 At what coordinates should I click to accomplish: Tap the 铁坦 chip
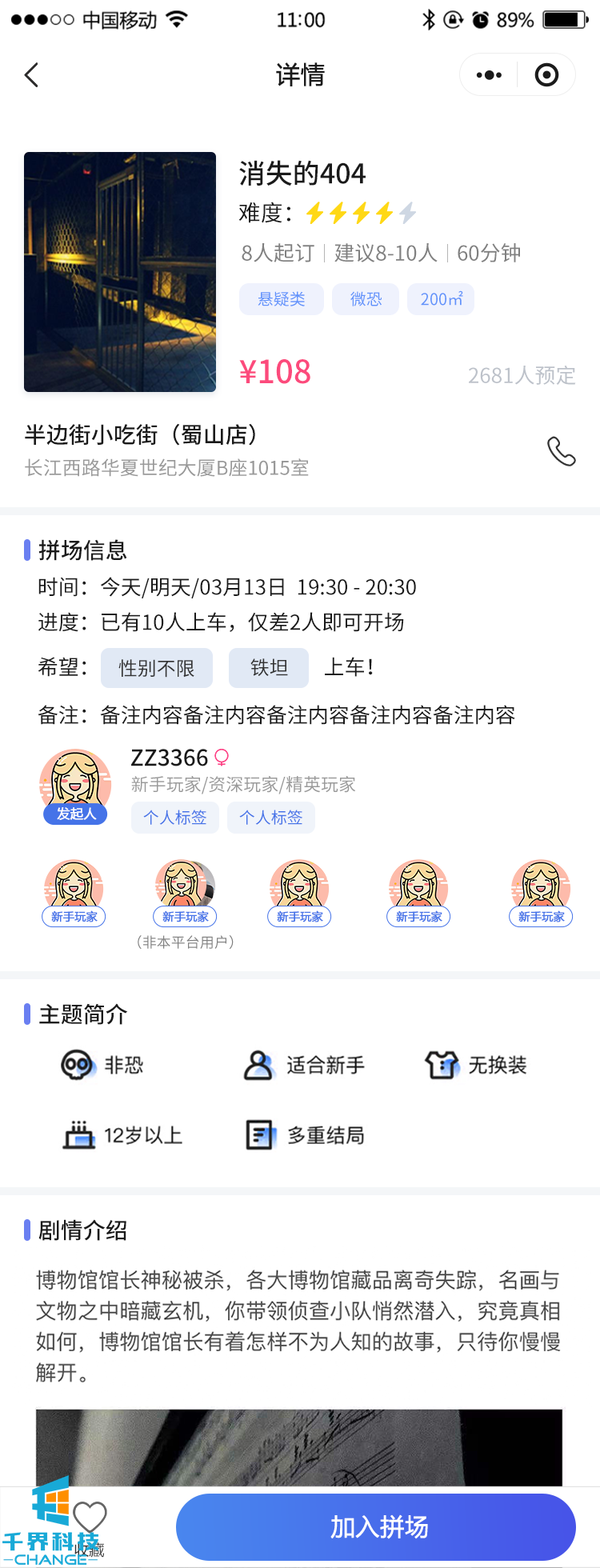point(269,668)
